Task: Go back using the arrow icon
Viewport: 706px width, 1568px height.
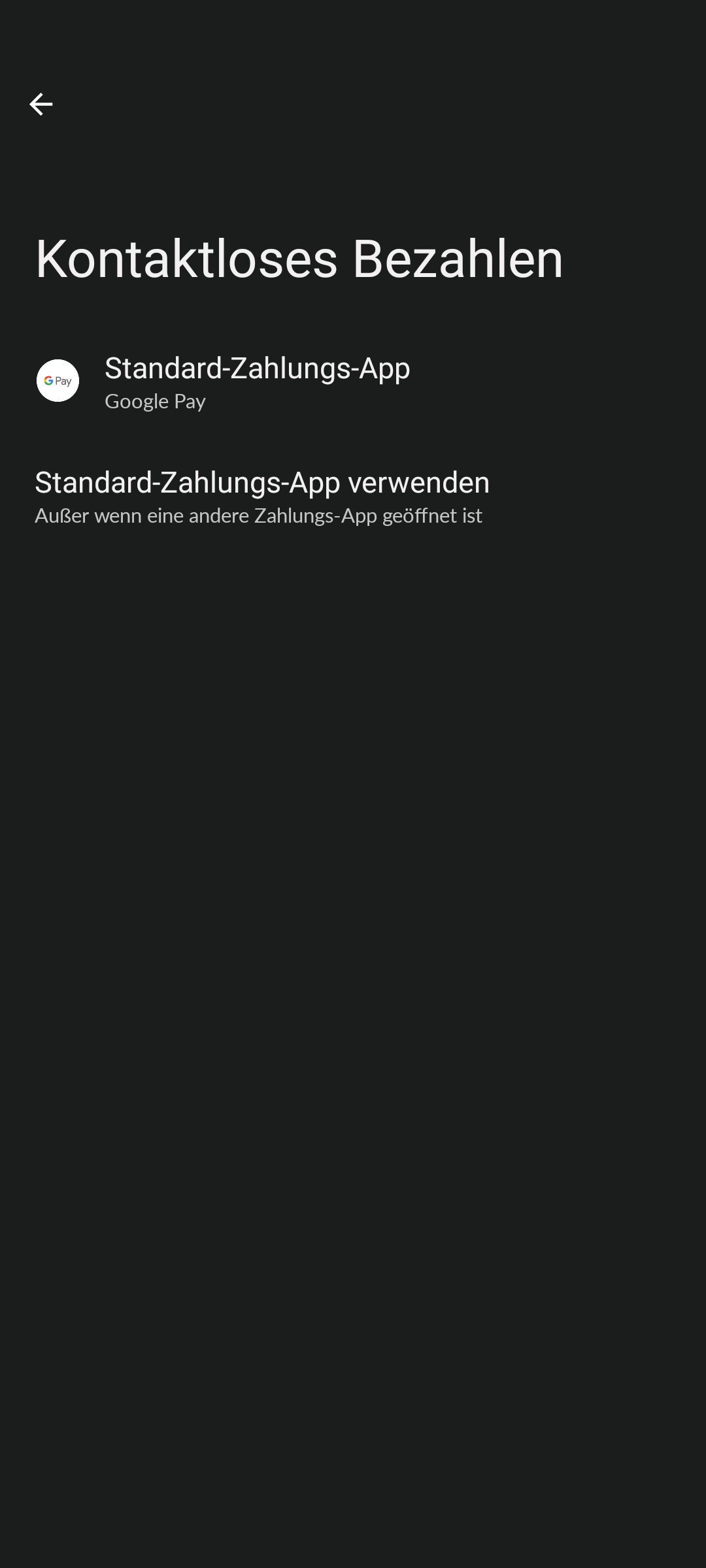Action: coord(41,105)
